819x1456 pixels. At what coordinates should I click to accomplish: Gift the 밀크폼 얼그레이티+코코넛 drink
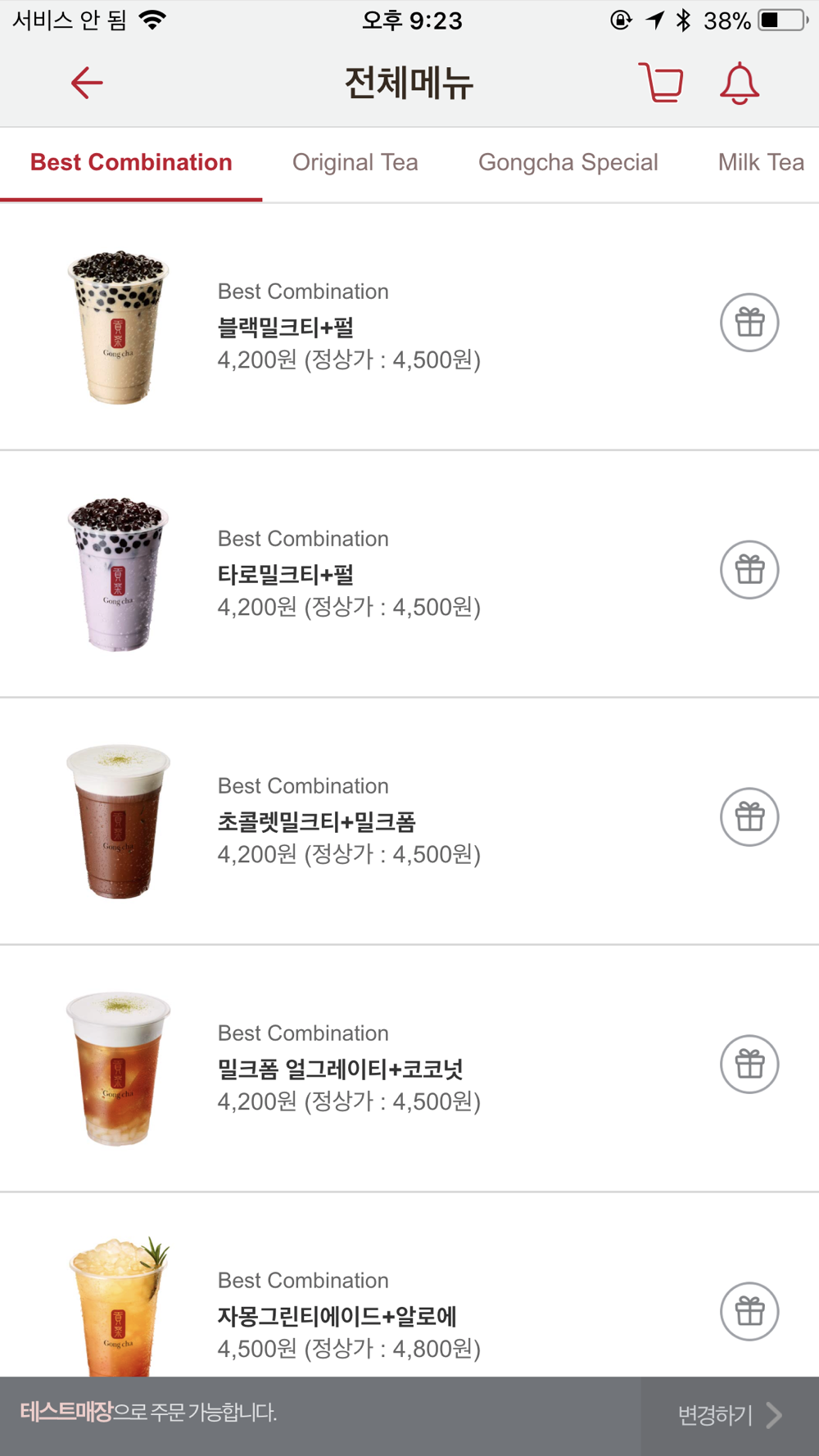[x=749, y=1065]
